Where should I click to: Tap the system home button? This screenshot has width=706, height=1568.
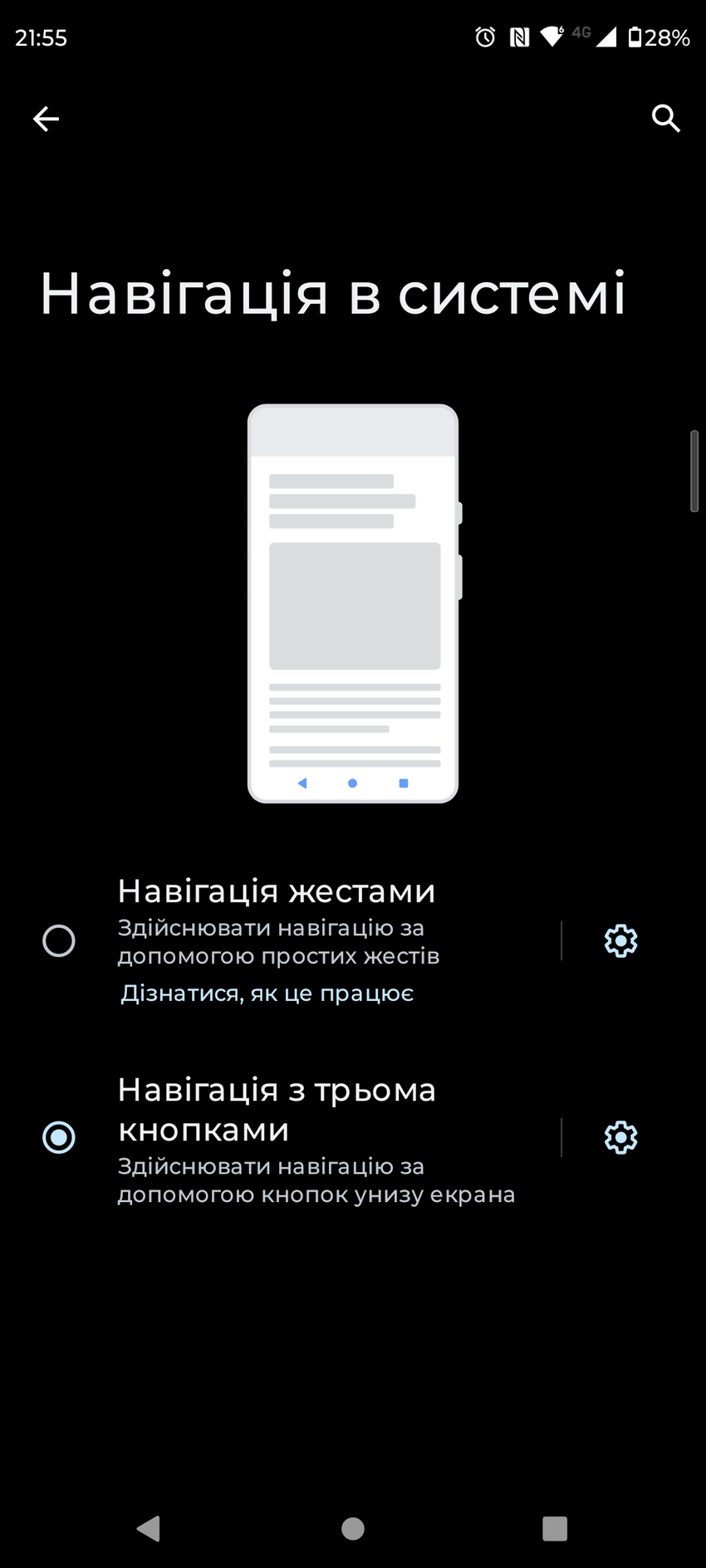pos(353,1528)
